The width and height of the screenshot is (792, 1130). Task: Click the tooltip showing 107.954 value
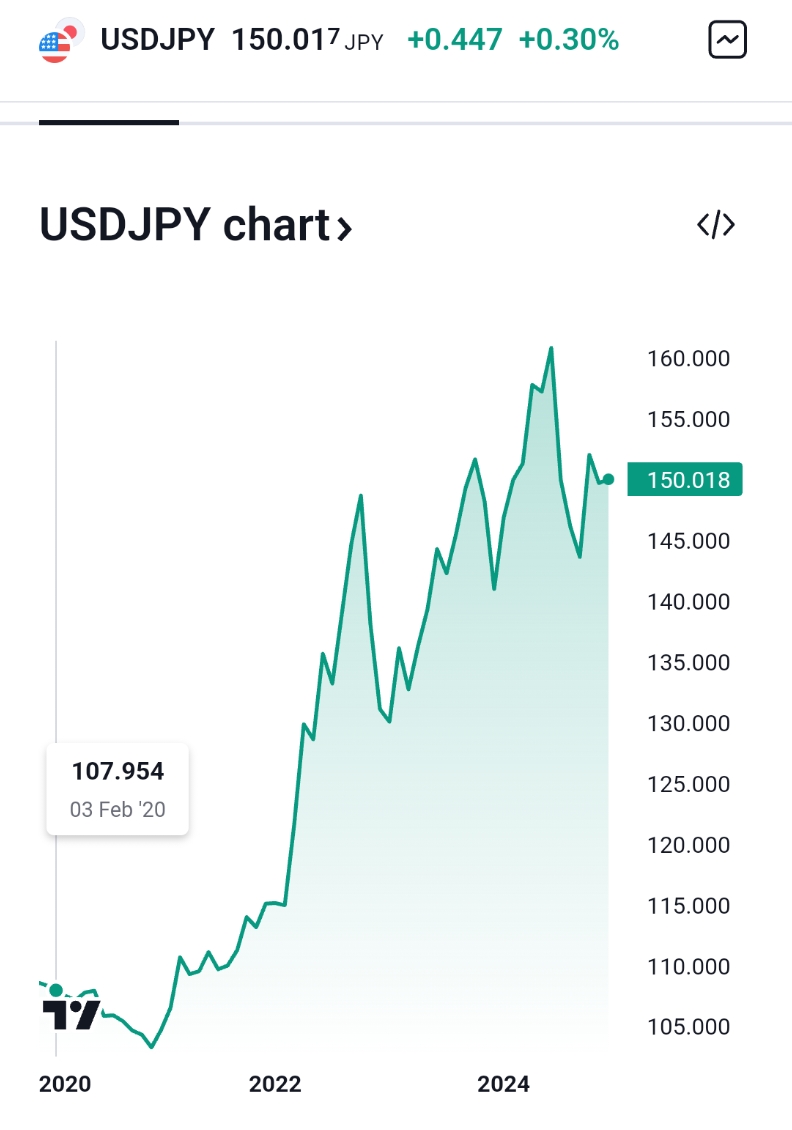(x=117, y=788)
